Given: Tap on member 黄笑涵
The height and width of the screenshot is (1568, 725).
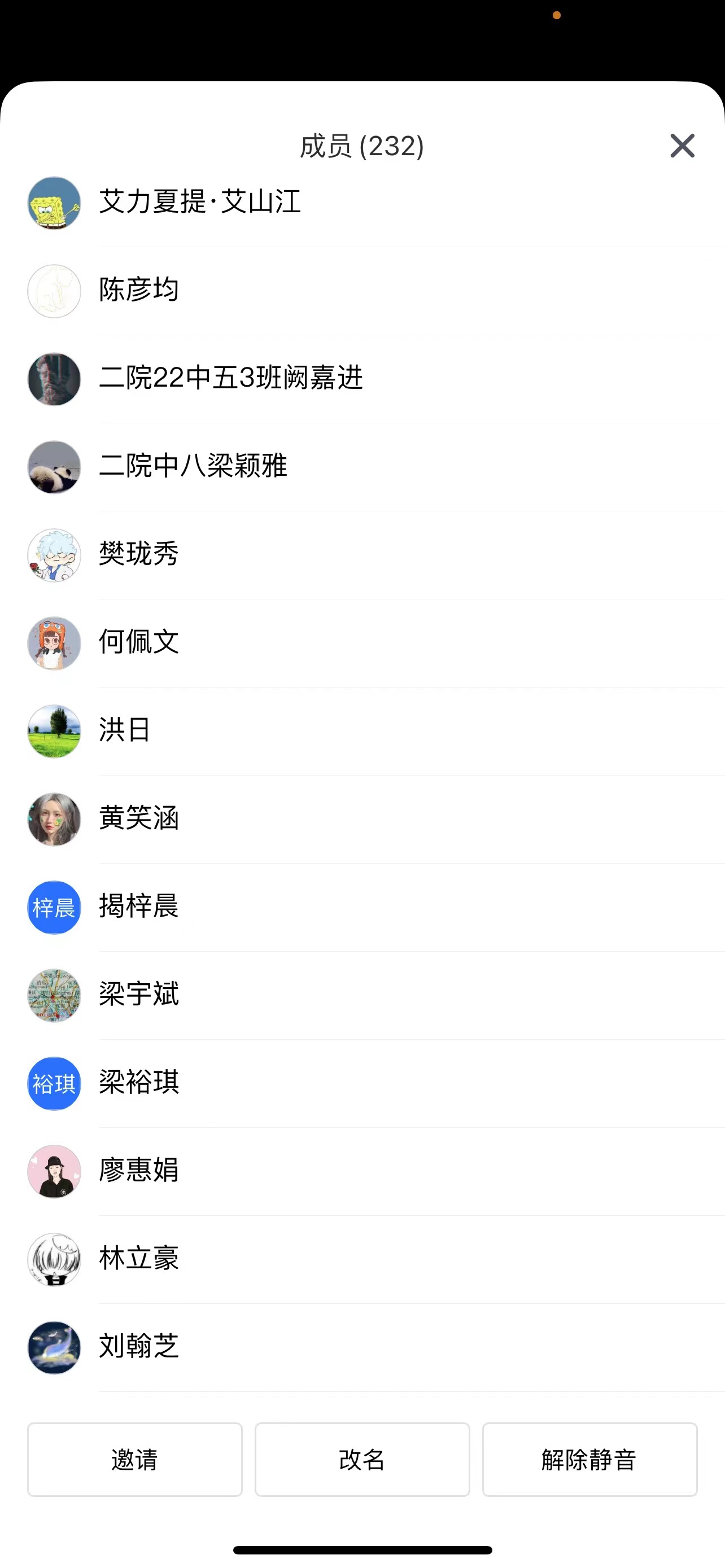Looking at the screenshot, I should point(139,818).
